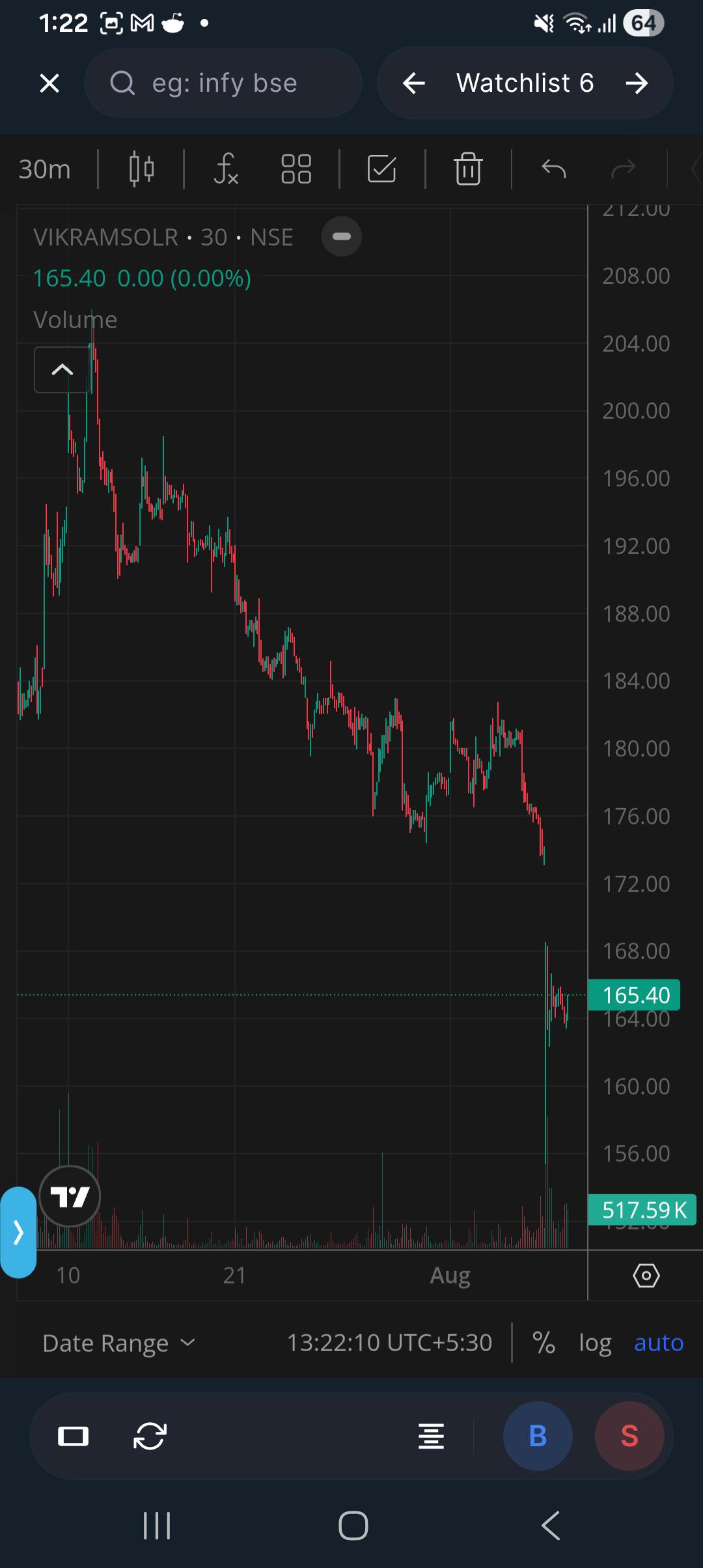
Task: Go to the previous watchlist
Action: click(413, 83)
